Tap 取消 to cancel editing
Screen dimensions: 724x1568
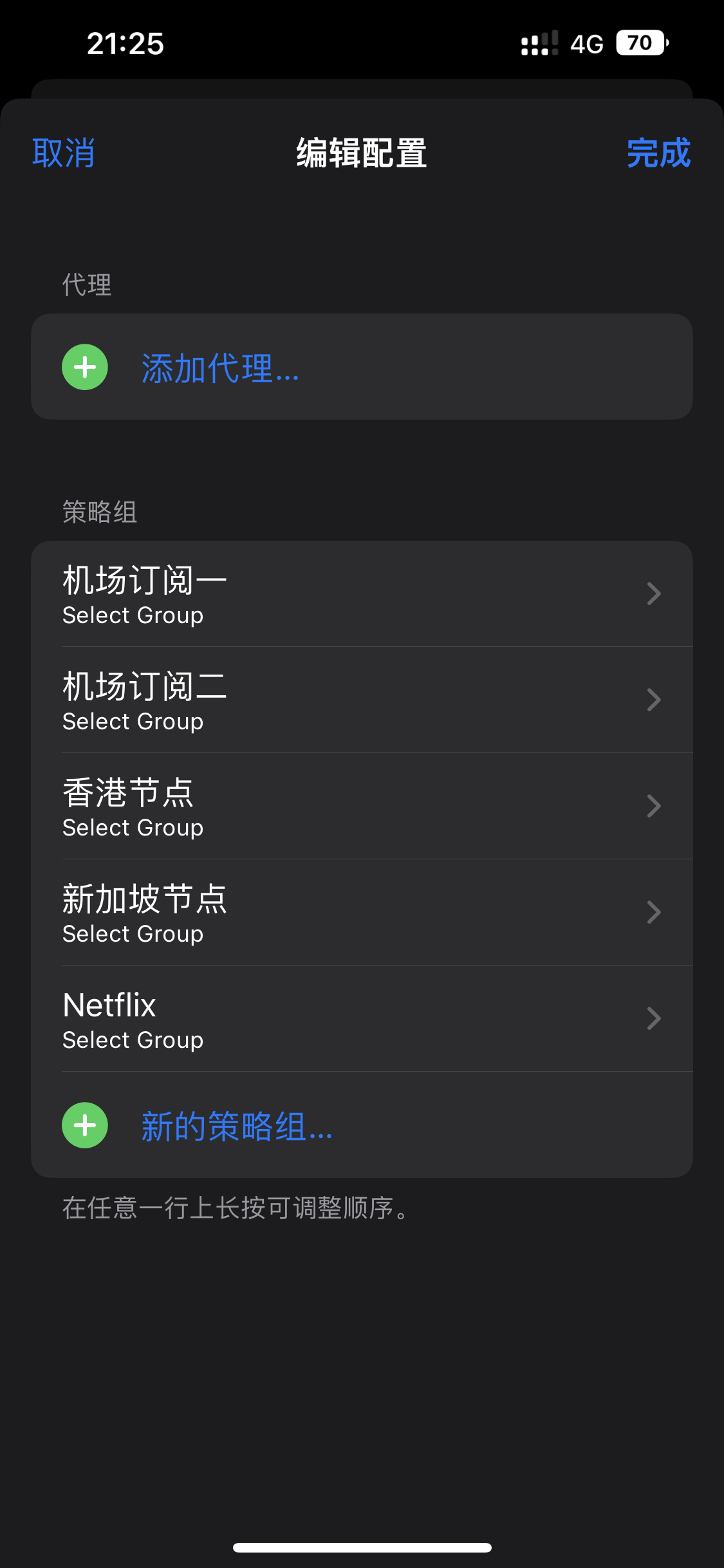pos(64,153)
